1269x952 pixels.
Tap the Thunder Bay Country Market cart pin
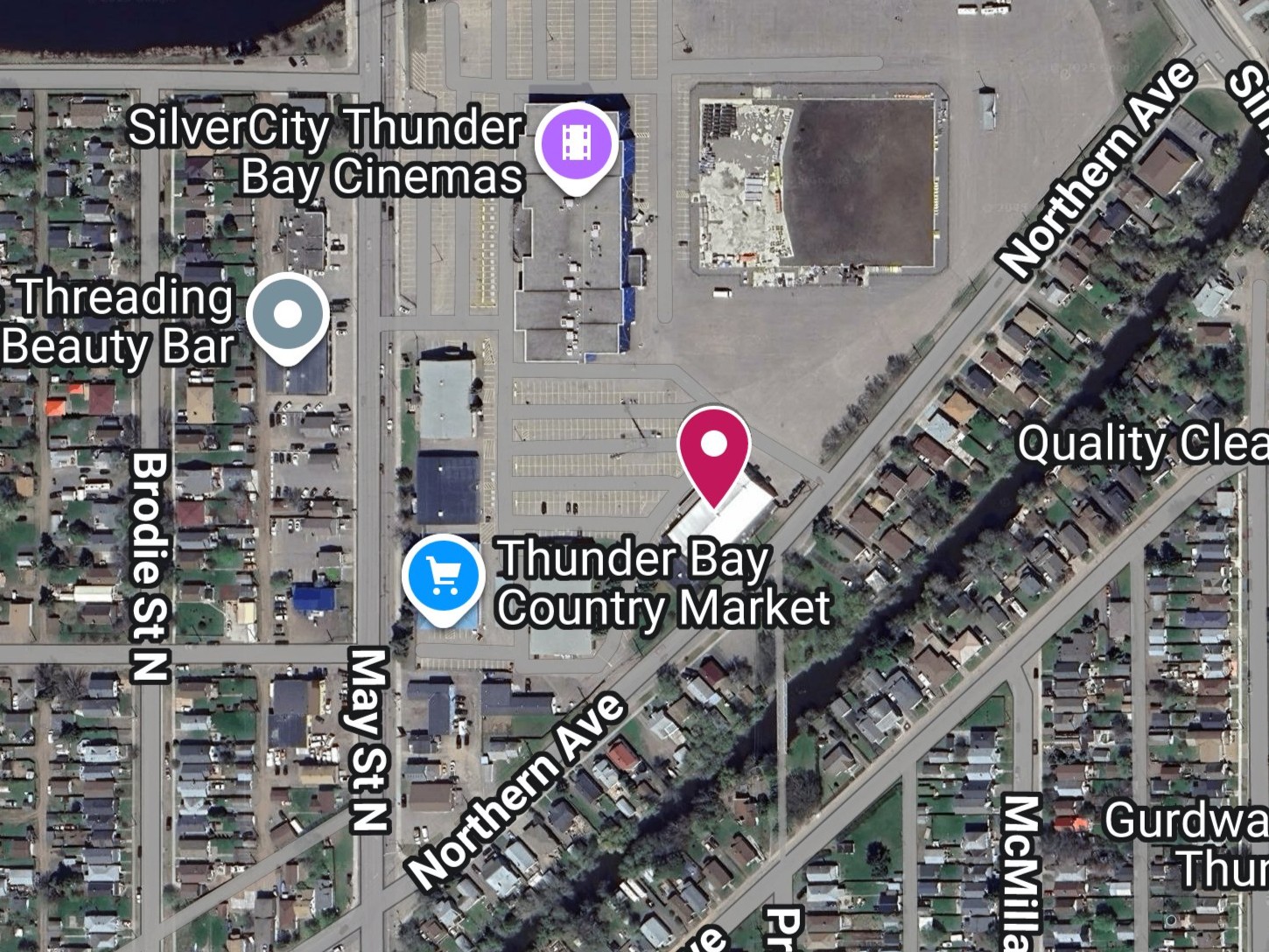pos(444,577)
